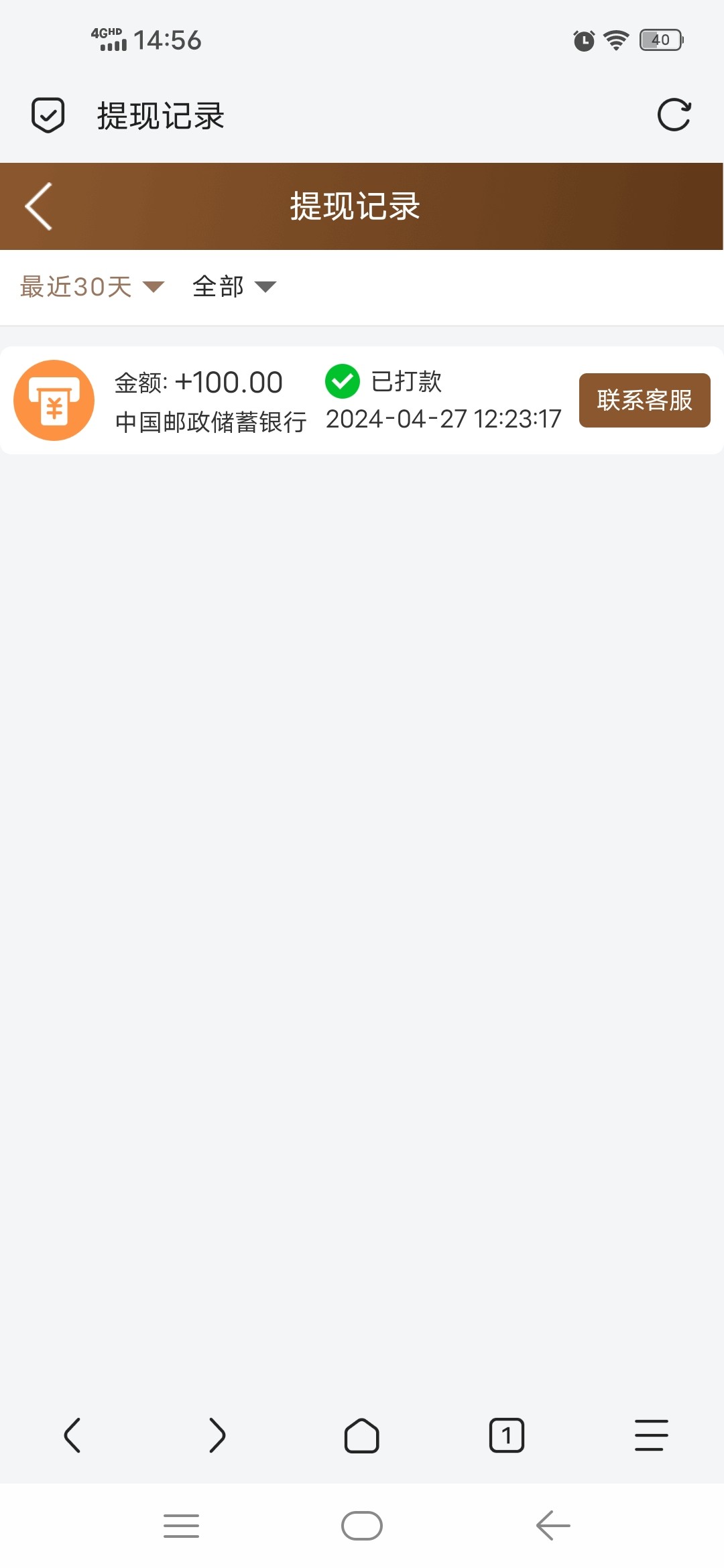Image resolution: width=724 pixels, height=1568 pixels.
Task: Open the 全部 status filter dropdown
Action: tap(234, 287)
